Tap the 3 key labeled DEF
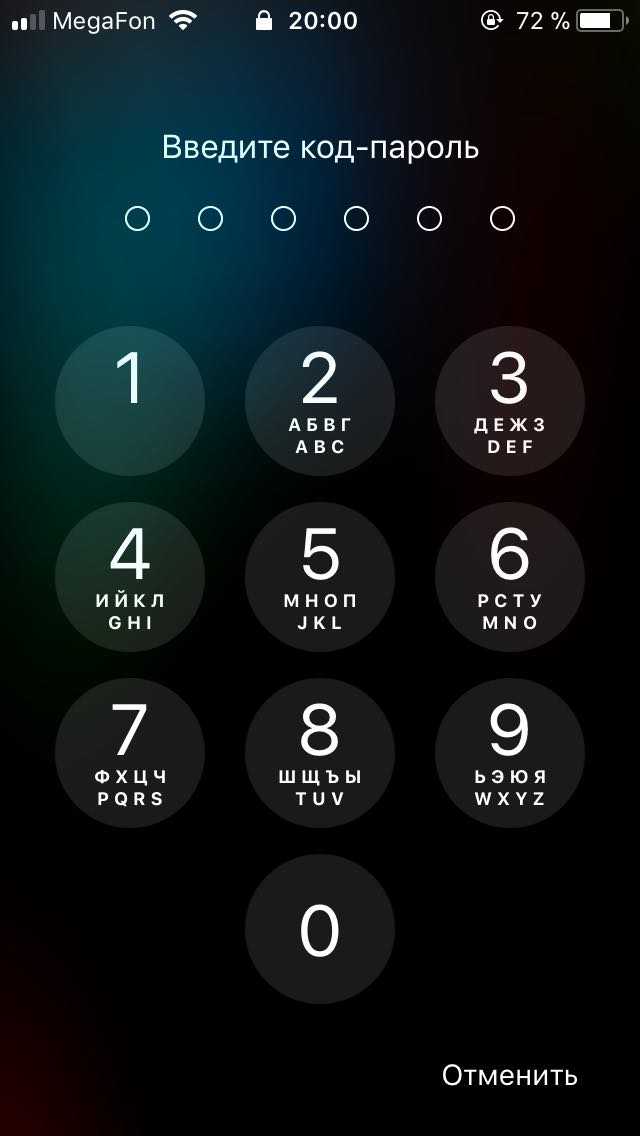 click(510, 401)
